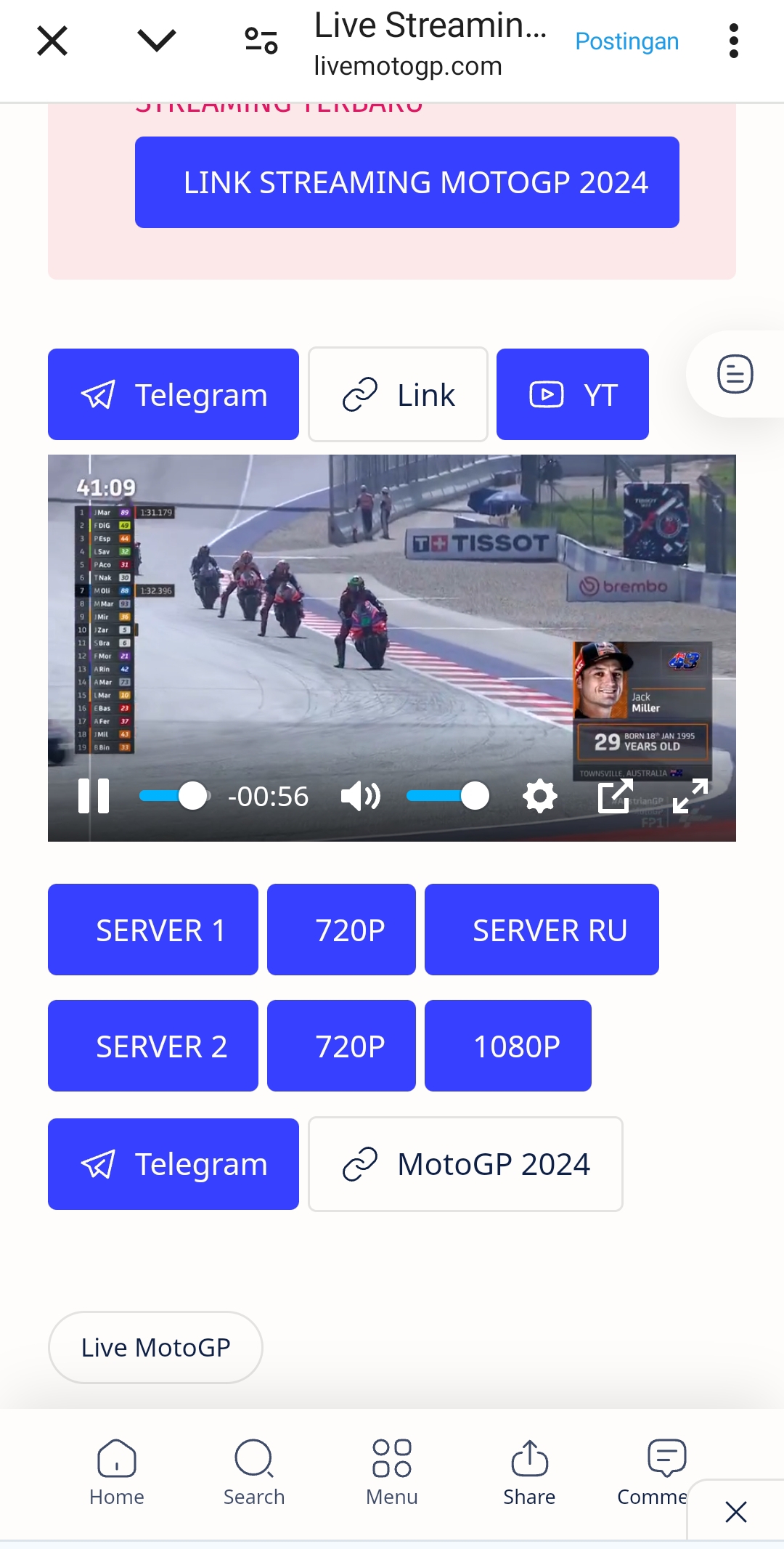This screenshot has height=1549, width=784.
Task: Open video player settings gear
Action: tap(540, 796)
